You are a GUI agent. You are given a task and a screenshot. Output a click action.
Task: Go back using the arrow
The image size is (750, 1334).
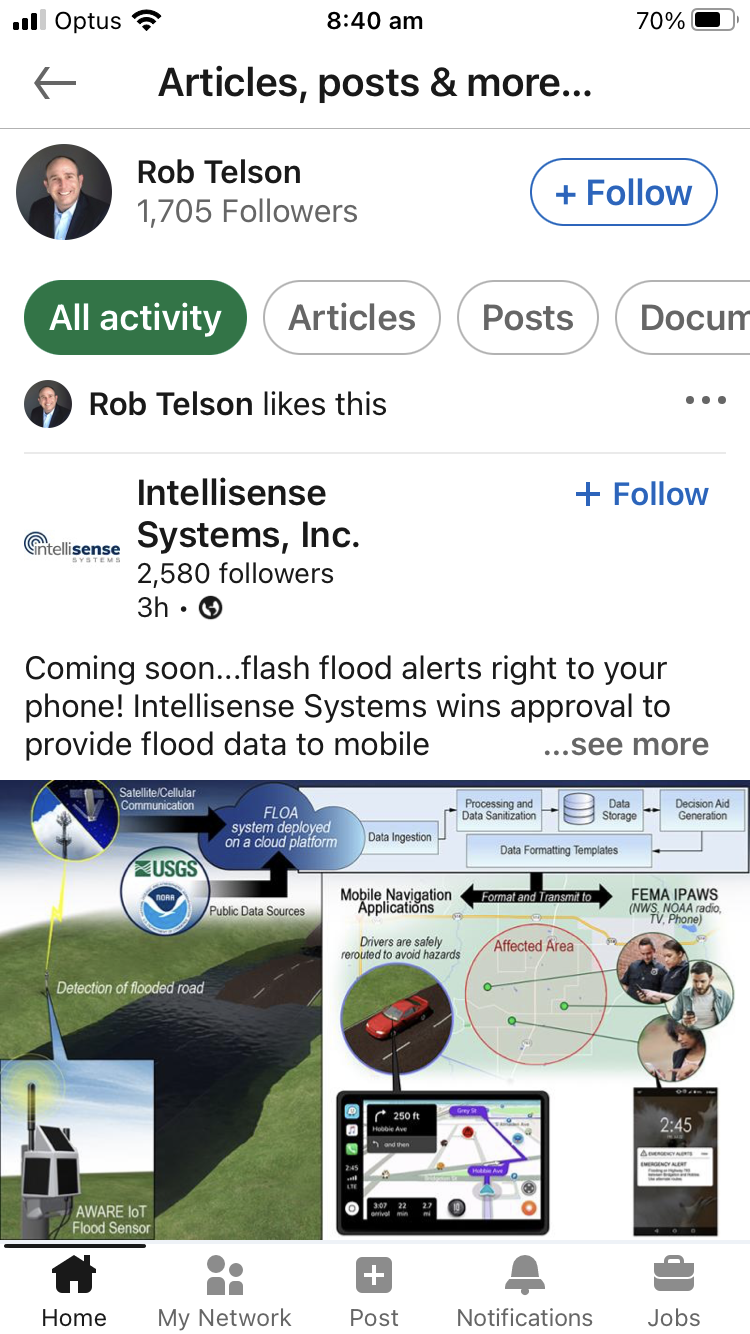55,83
